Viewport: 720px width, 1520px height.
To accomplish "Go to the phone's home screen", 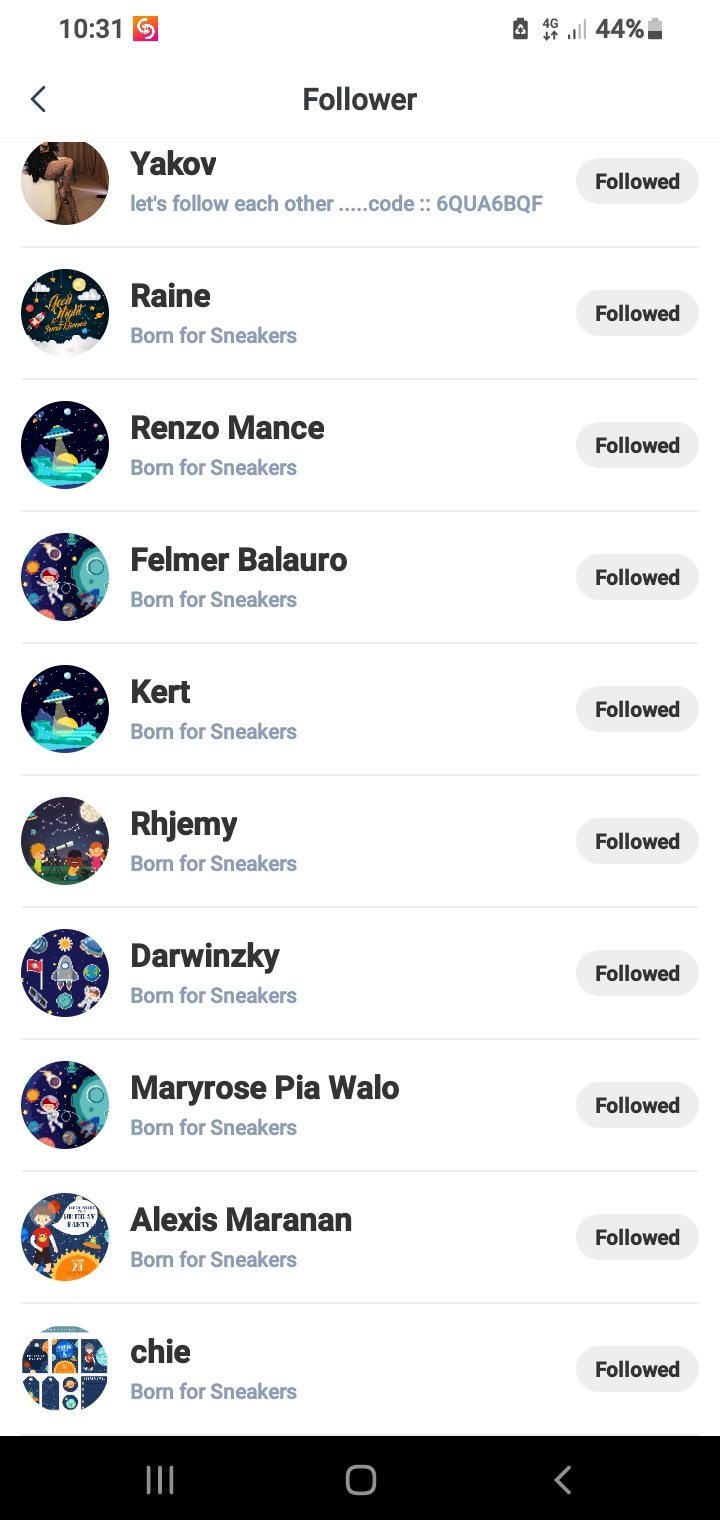I will (360, 1480).
